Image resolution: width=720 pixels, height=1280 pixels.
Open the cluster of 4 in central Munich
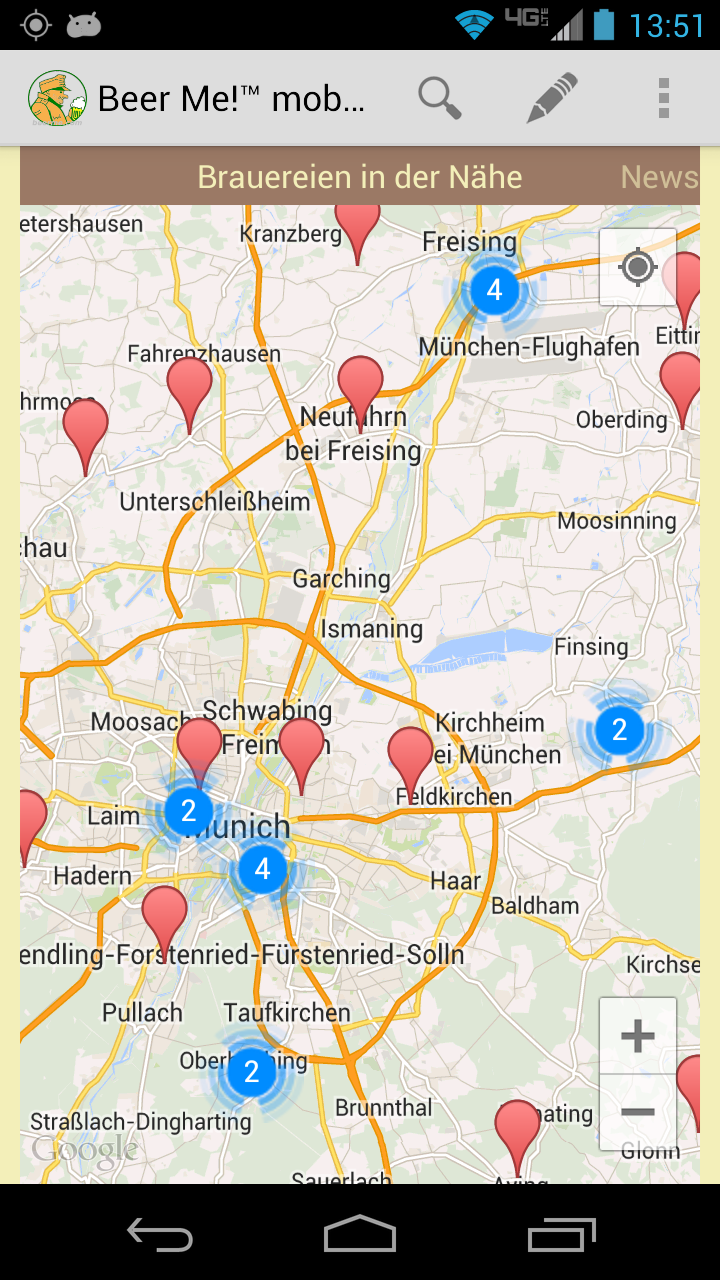point(262,868)
